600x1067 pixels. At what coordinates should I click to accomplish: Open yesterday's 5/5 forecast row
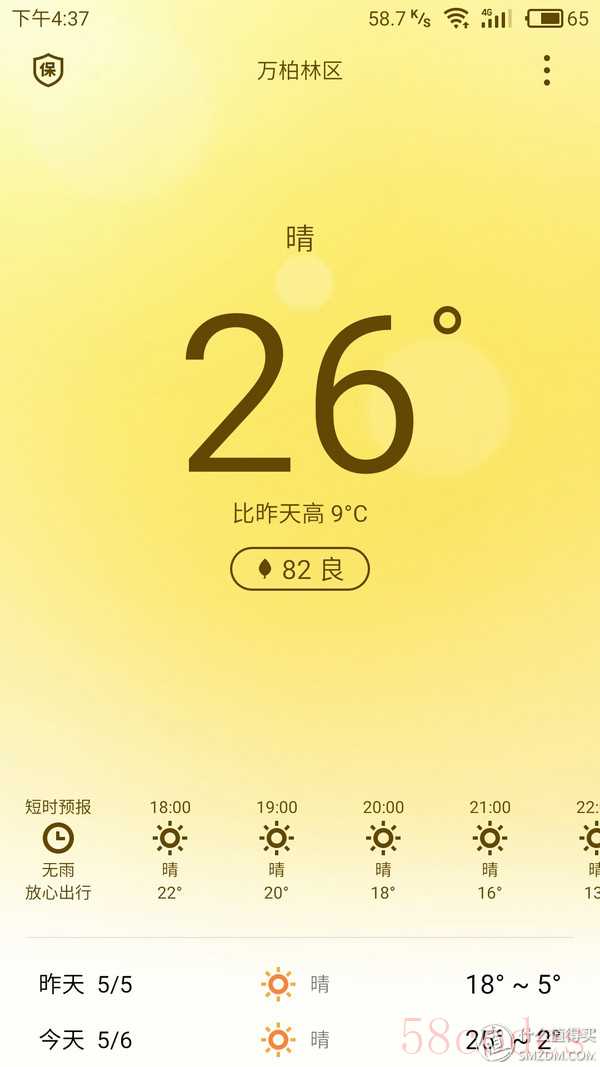pyautogui.click(x=300, y=984)
